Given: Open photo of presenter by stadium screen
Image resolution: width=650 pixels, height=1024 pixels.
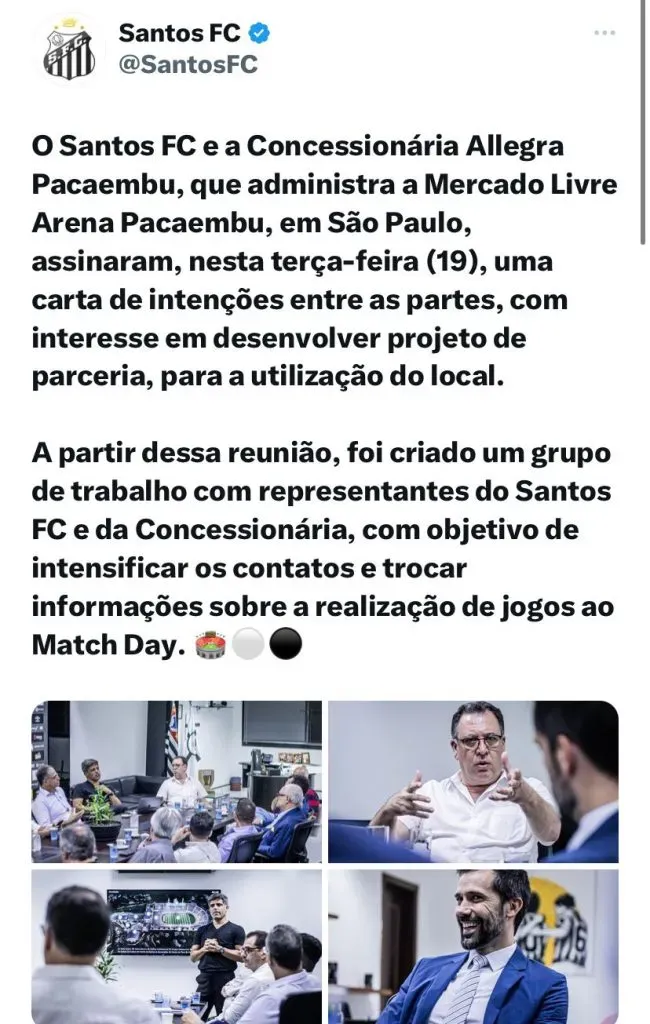Looking at the screenshot, I should point(176,946).
